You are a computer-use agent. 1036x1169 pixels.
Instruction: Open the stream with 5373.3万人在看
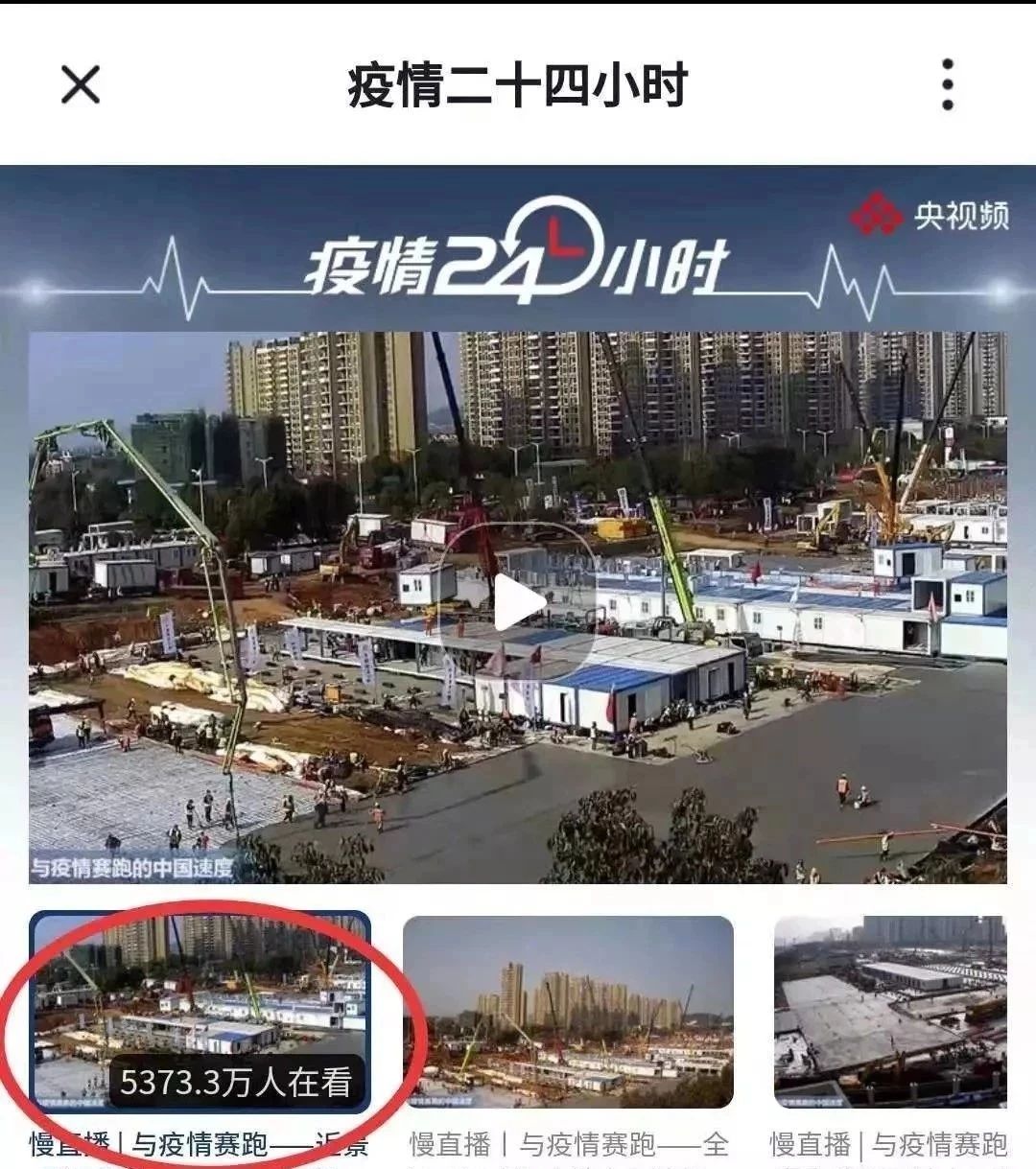(200, 1014)
